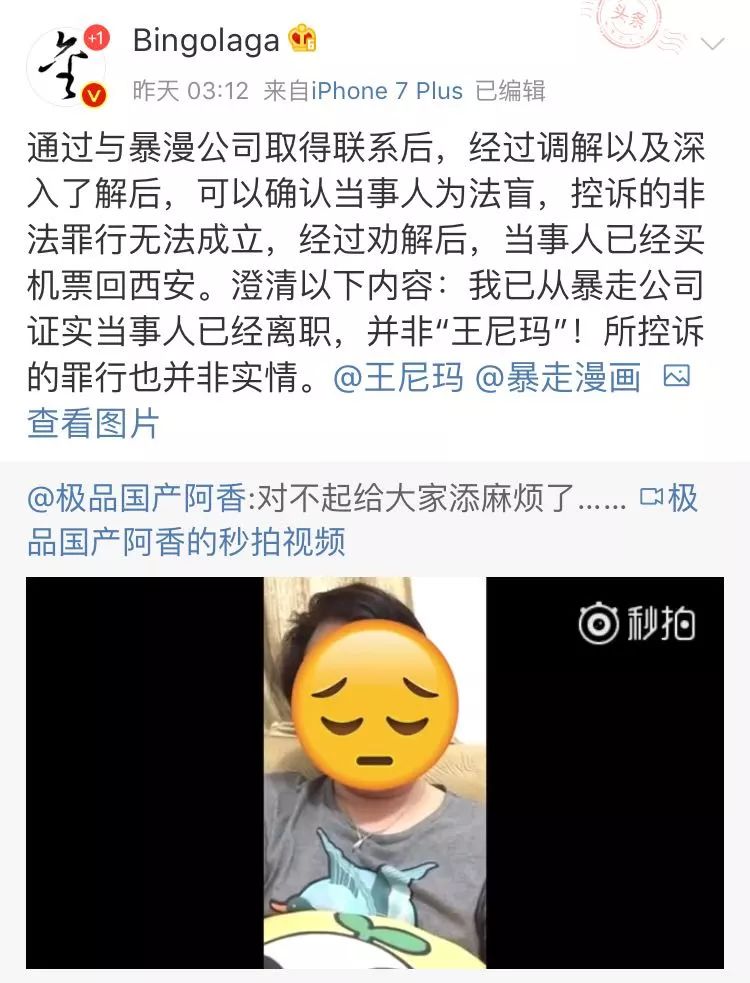The image size is (750, 983).
Task: Play the reposted 秒拍 video
Action: point(374,772)
